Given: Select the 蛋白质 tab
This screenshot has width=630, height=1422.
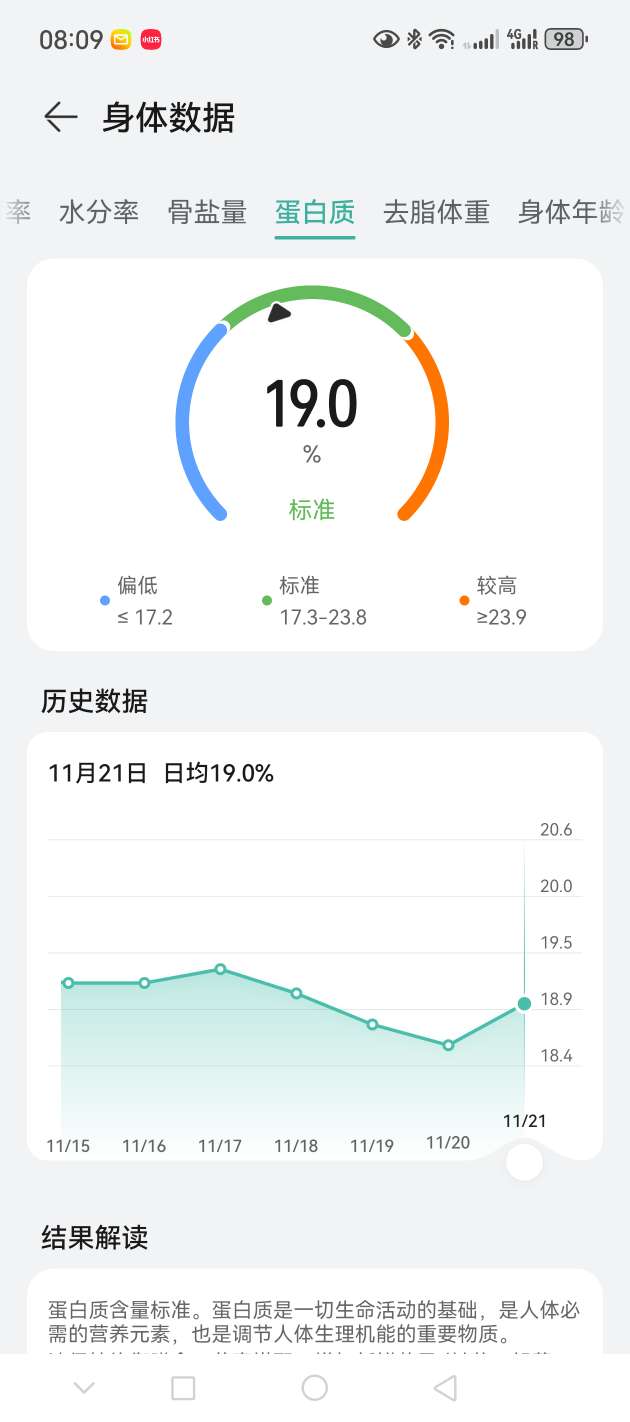Looking at the screenshot, I should (315, 212).
